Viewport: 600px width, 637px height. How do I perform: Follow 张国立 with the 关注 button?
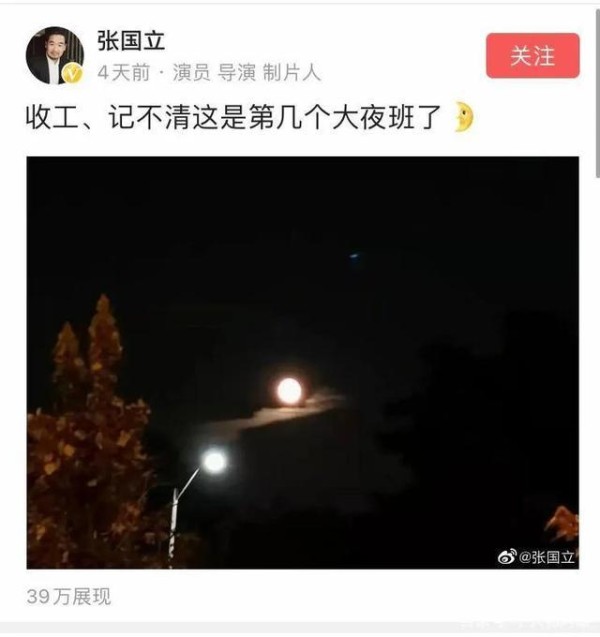[532, 56]
